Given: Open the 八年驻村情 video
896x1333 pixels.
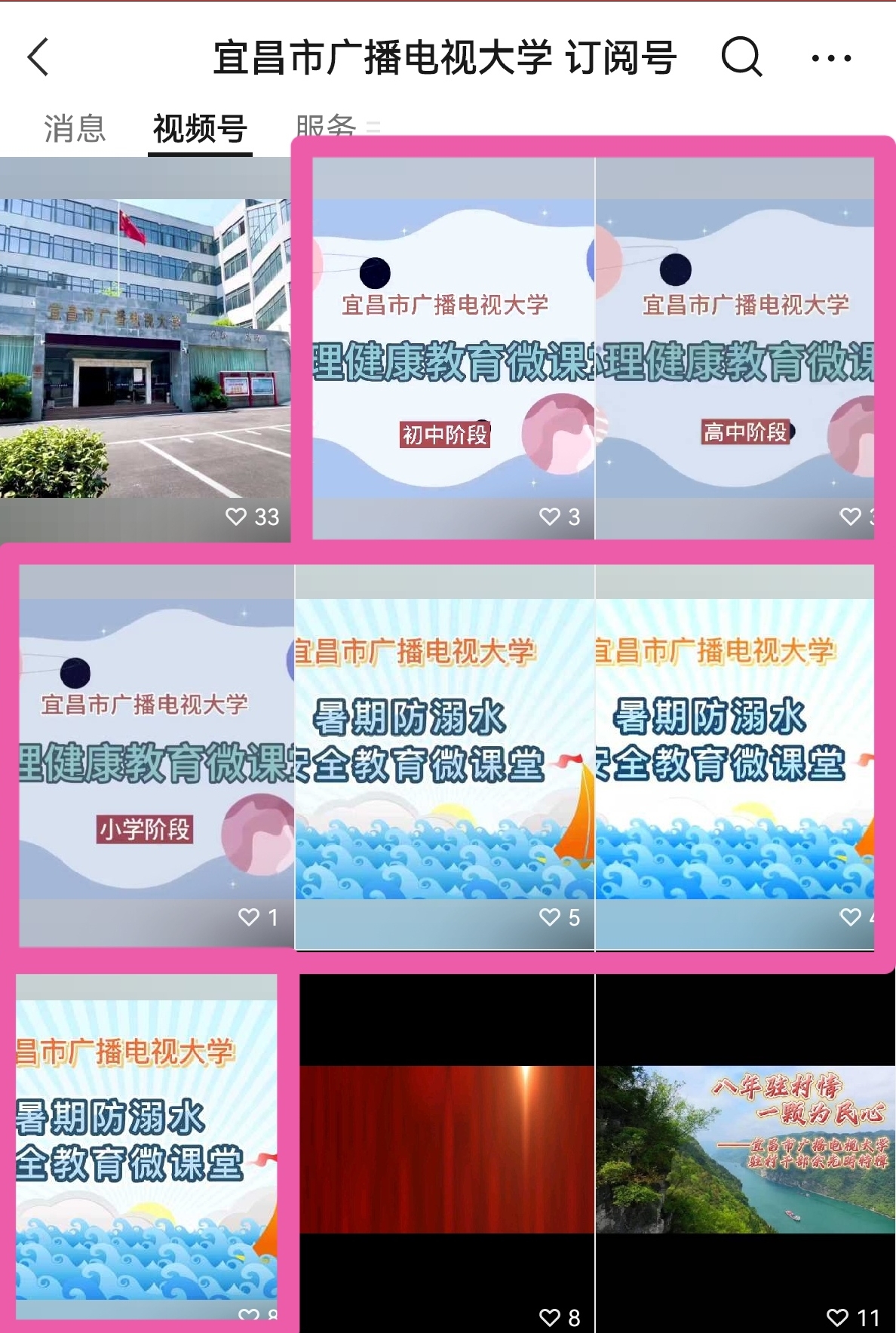Looking at the screenshot, I should point(745,1150).
